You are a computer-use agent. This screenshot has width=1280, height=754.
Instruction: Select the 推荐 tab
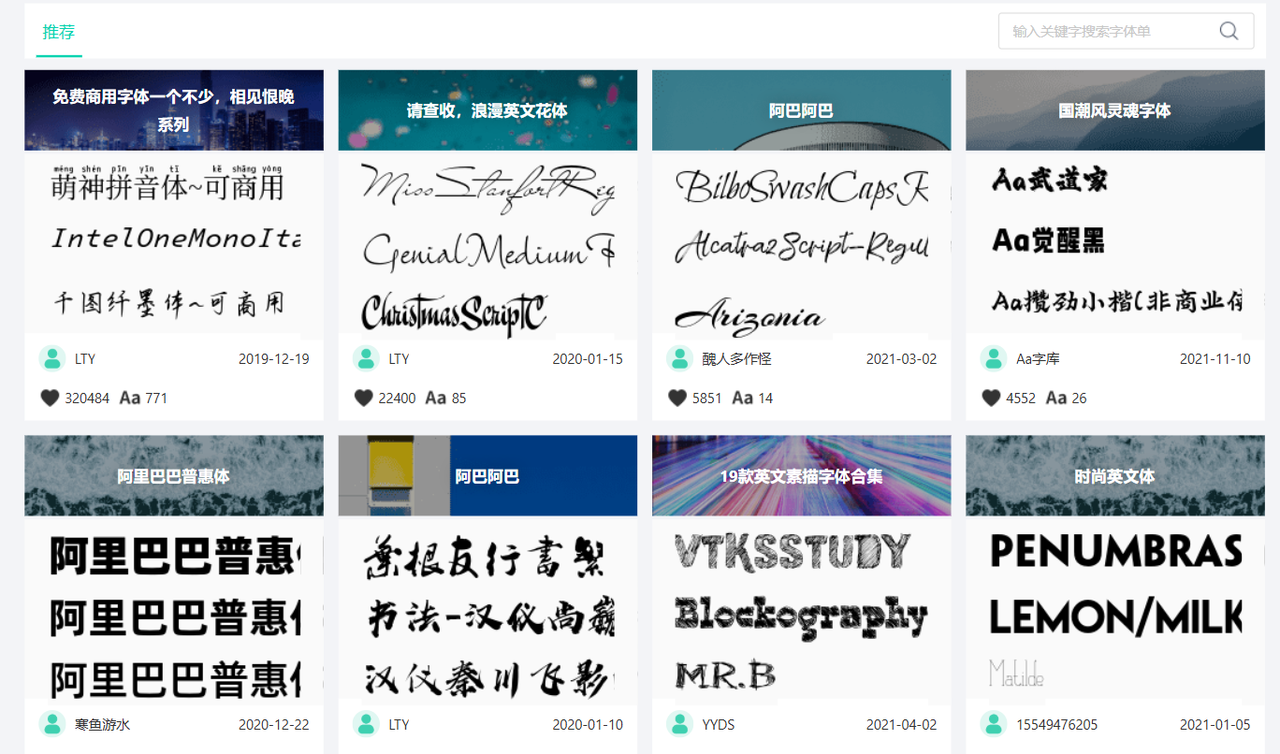(x=58, y=32)
